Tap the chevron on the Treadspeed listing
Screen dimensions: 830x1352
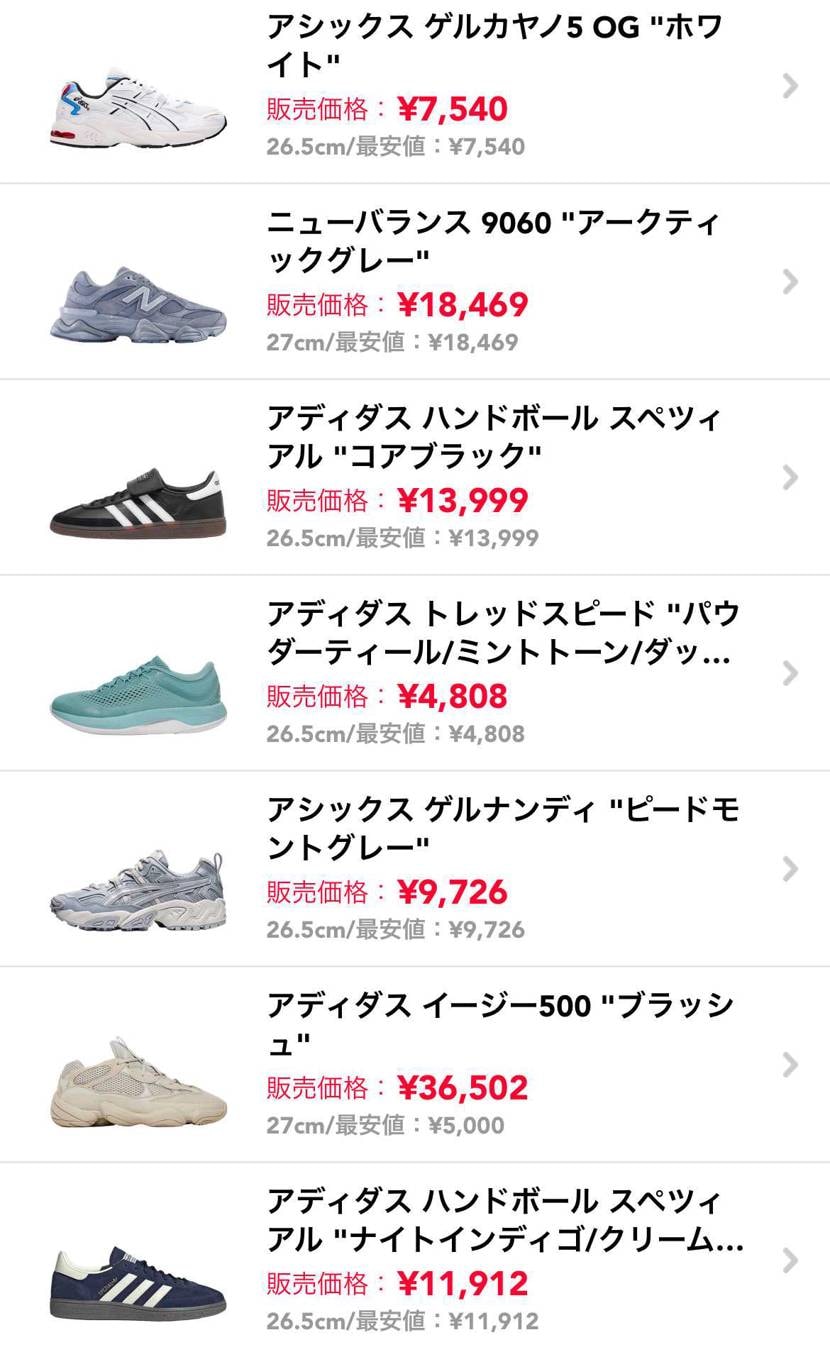pos(790,672)
